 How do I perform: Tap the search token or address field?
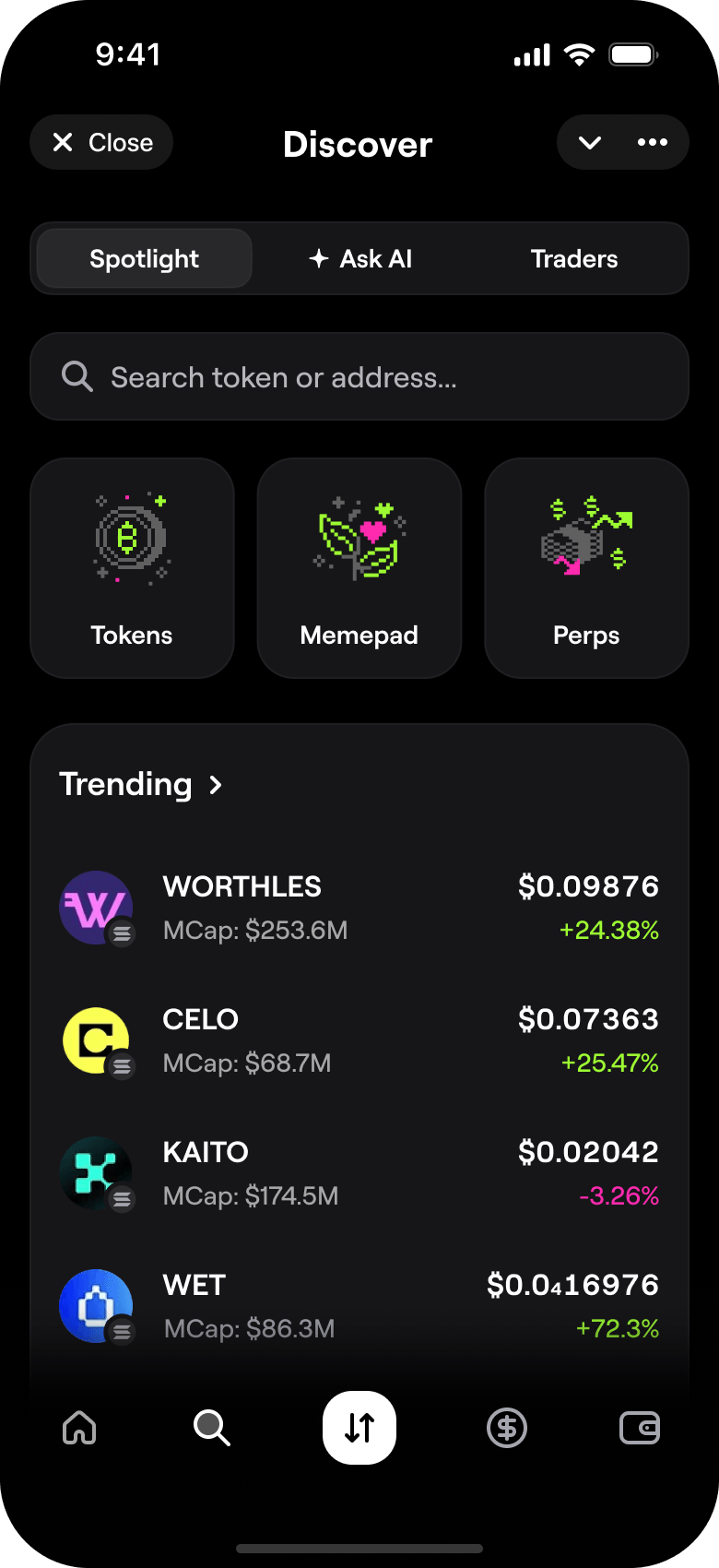(359, 377)
